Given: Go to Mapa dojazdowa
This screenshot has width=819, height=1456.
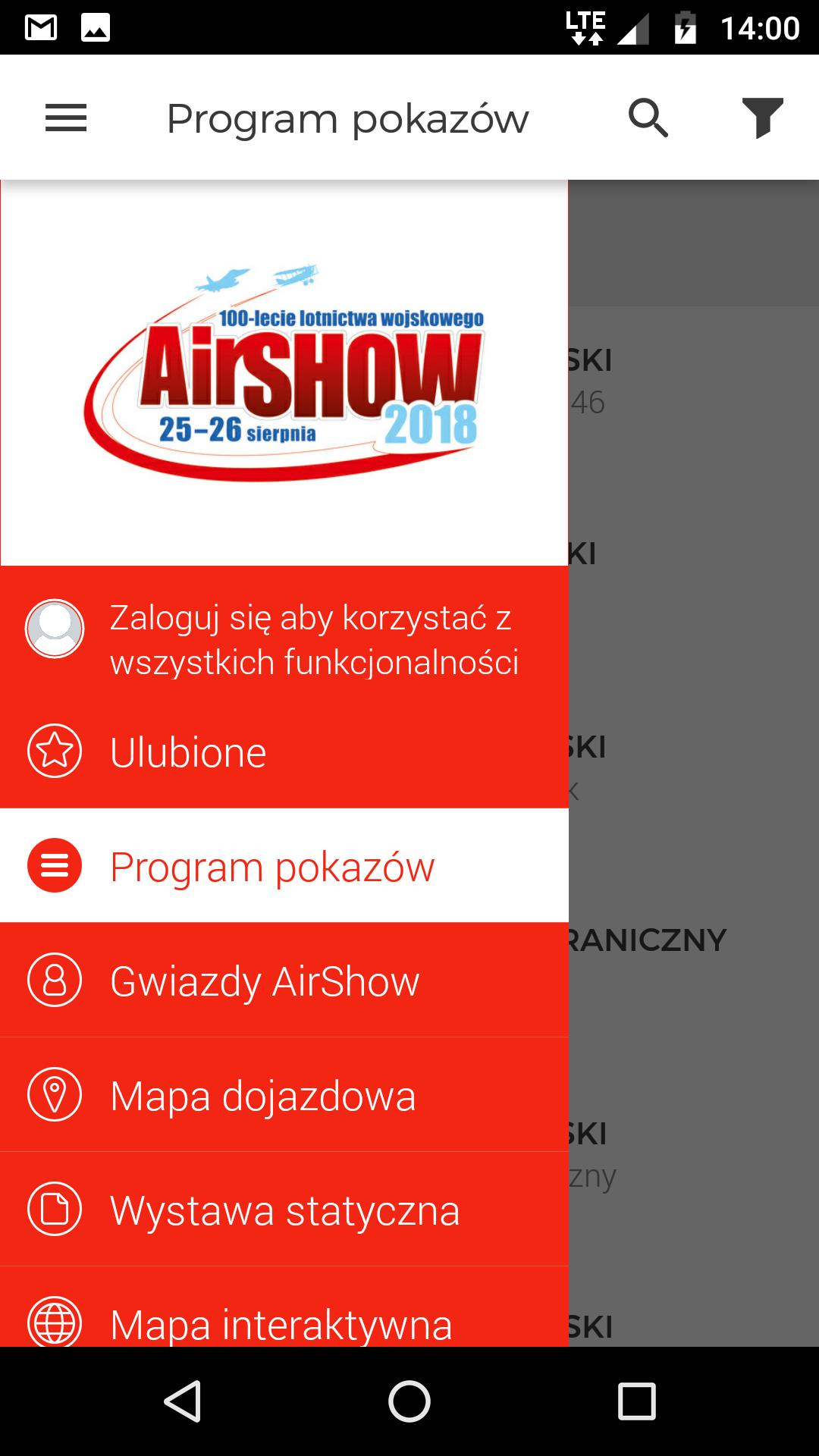Looking at the screenshot, I should pyautogui.click(x=284, y=1095).
